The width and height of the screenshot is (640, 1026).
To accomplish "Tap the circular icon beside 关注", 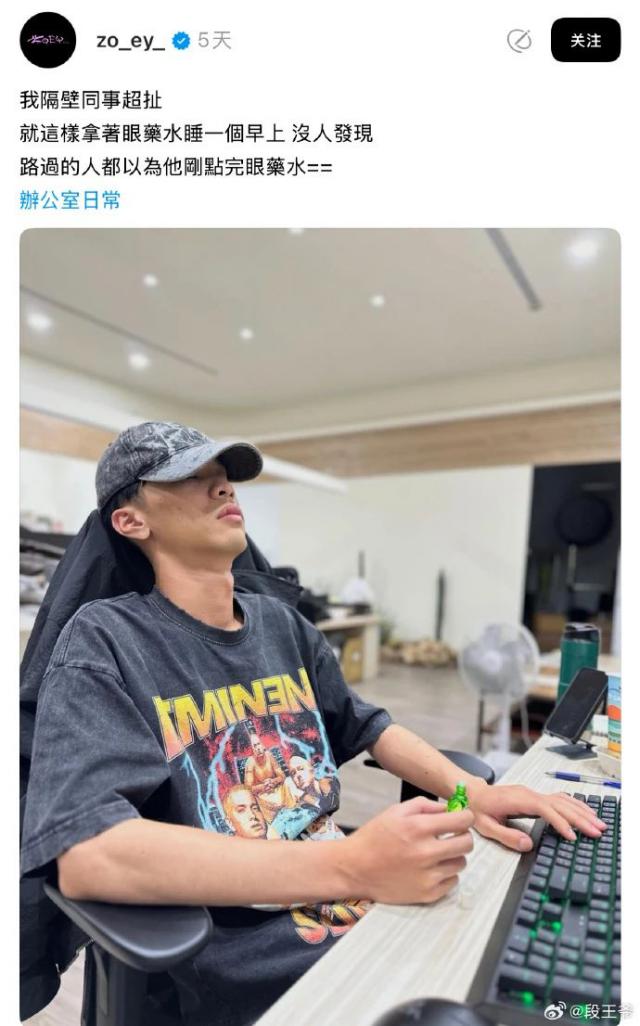I will point(519,40).
